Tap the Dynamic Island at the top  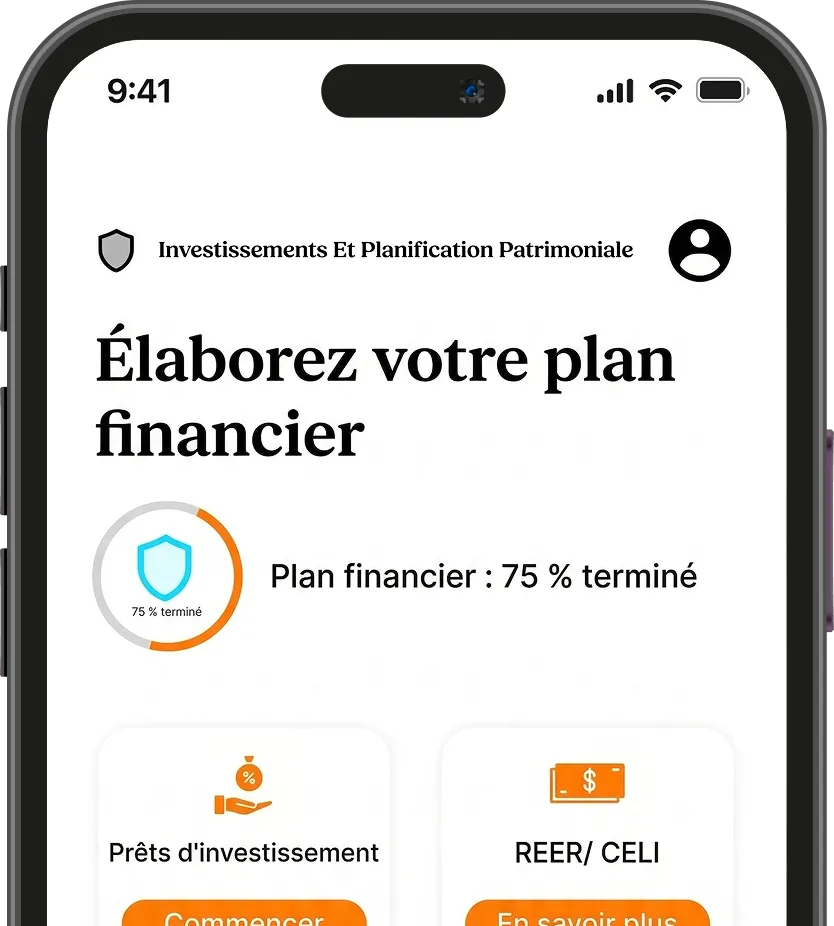click(x=413, y=90)
